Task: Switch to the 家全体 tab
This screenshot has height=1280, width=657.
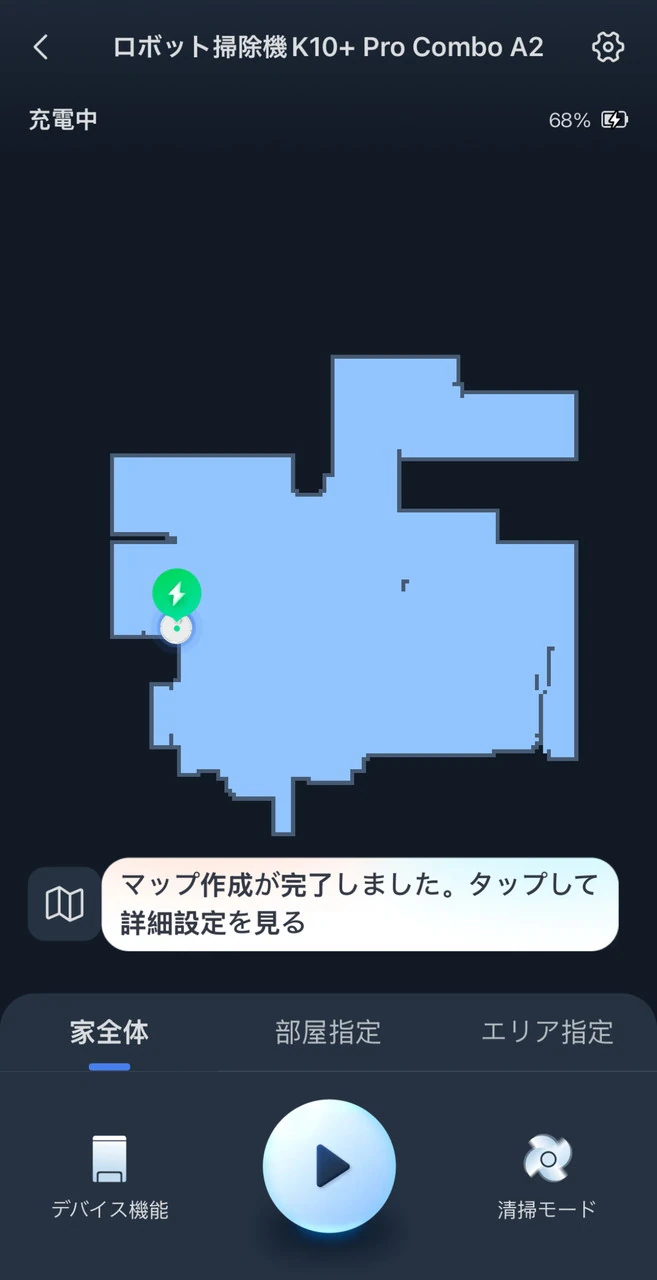Action: click(109, 1032)
